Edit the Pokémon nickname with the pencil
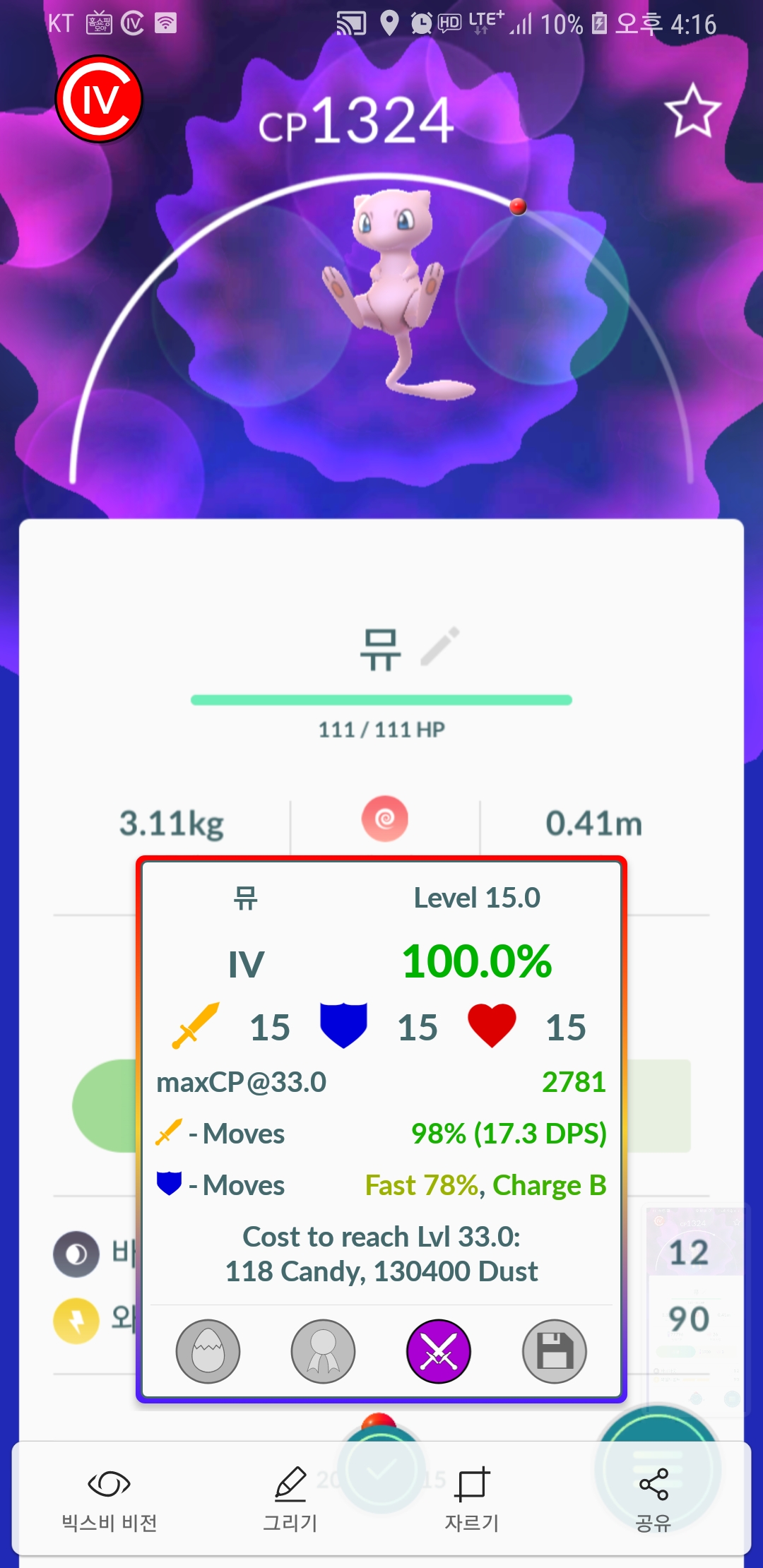The width and height of the screenshot is (763, 1568). coord(439,646)
